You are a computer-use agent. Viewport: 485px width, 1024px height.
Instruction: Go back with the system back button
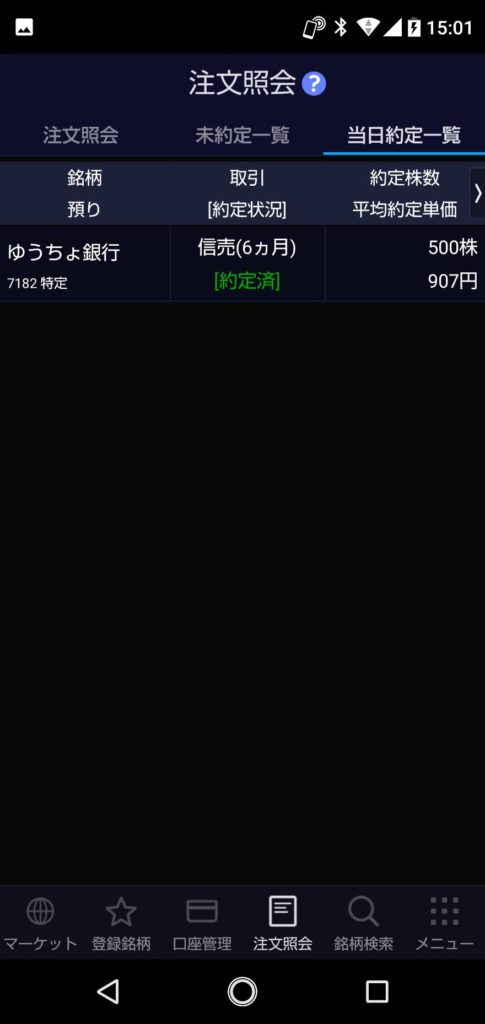click(x=108, y=991)
